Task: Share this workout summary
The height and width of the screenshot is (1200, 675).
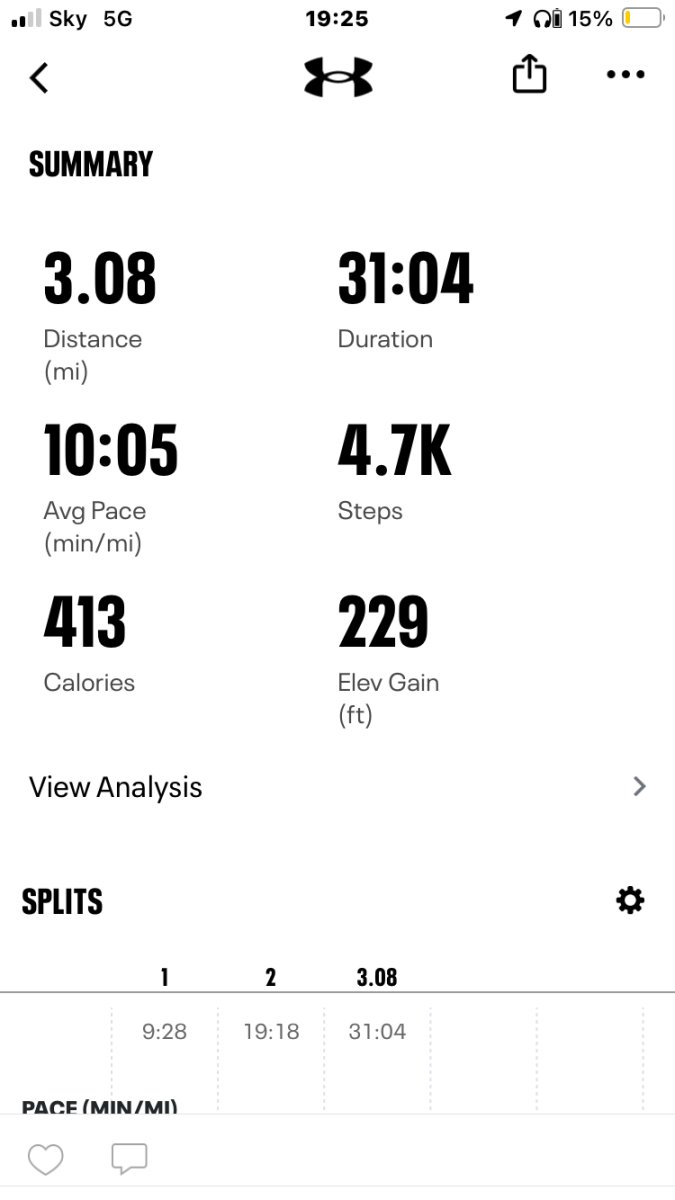Action: 529,75
